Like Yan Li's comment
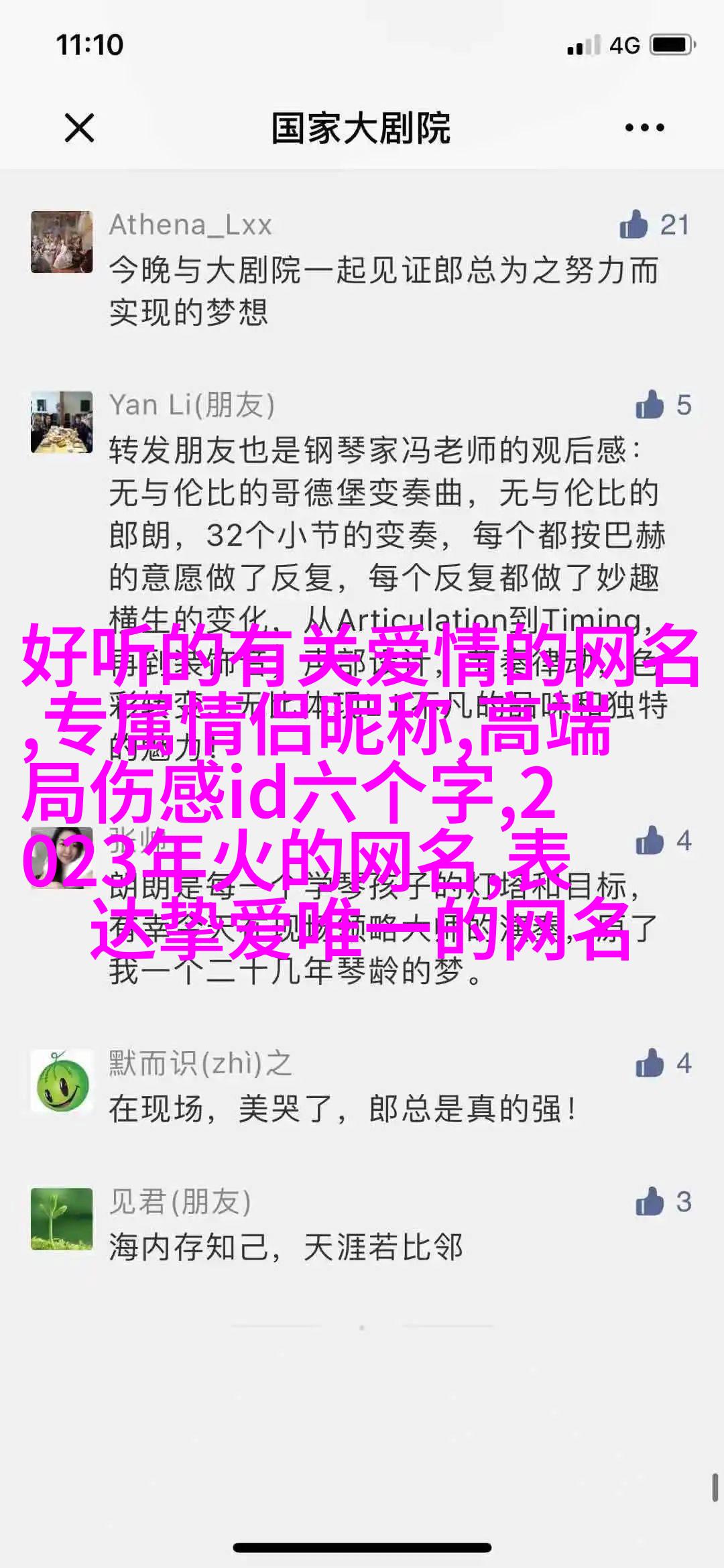 650,405
